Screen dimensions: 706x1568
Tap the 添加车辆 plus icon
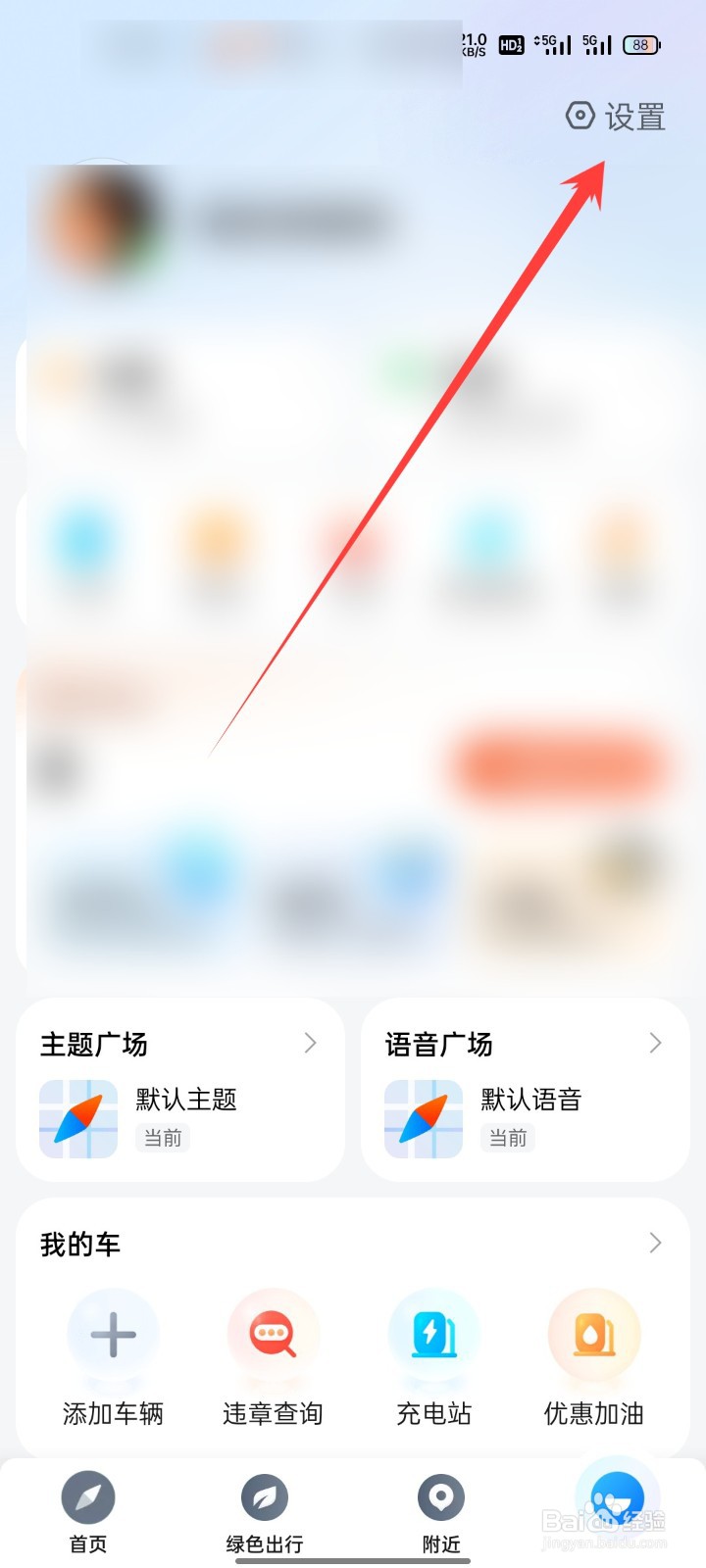[x=112, y=1335]
